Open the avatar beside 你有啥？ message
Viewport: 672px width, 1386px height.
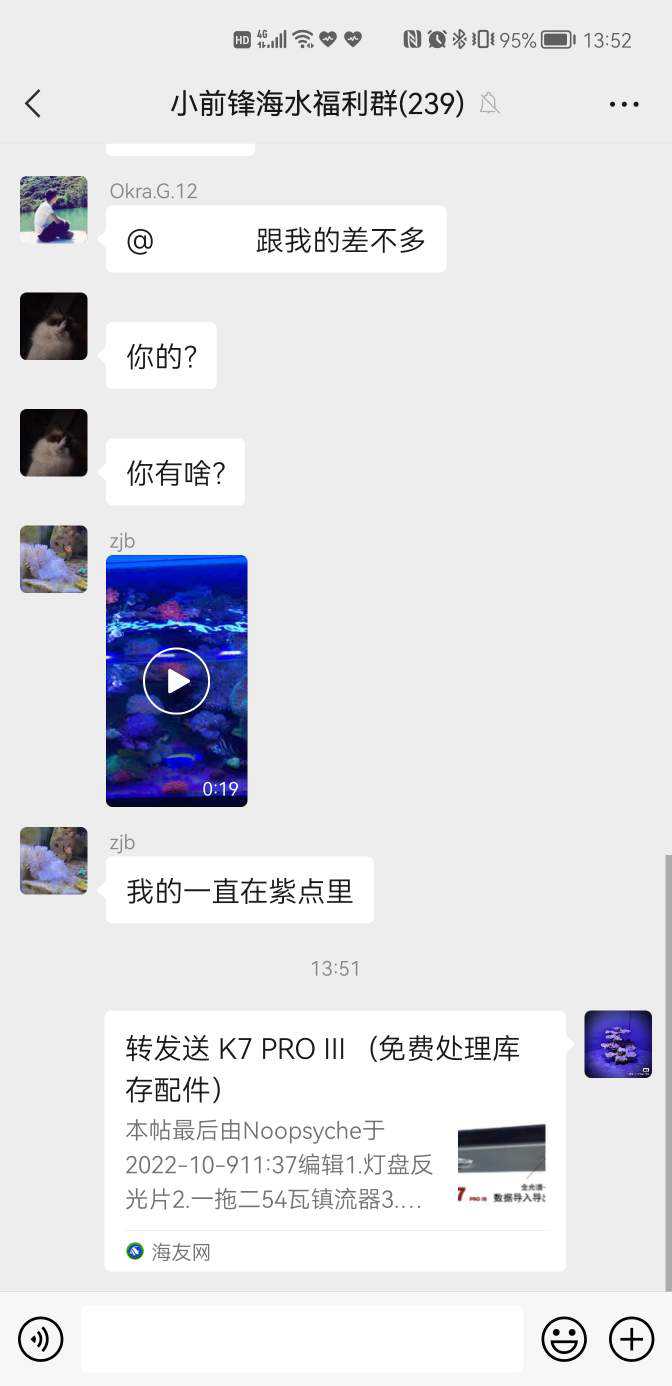click(x=54, y=442)
